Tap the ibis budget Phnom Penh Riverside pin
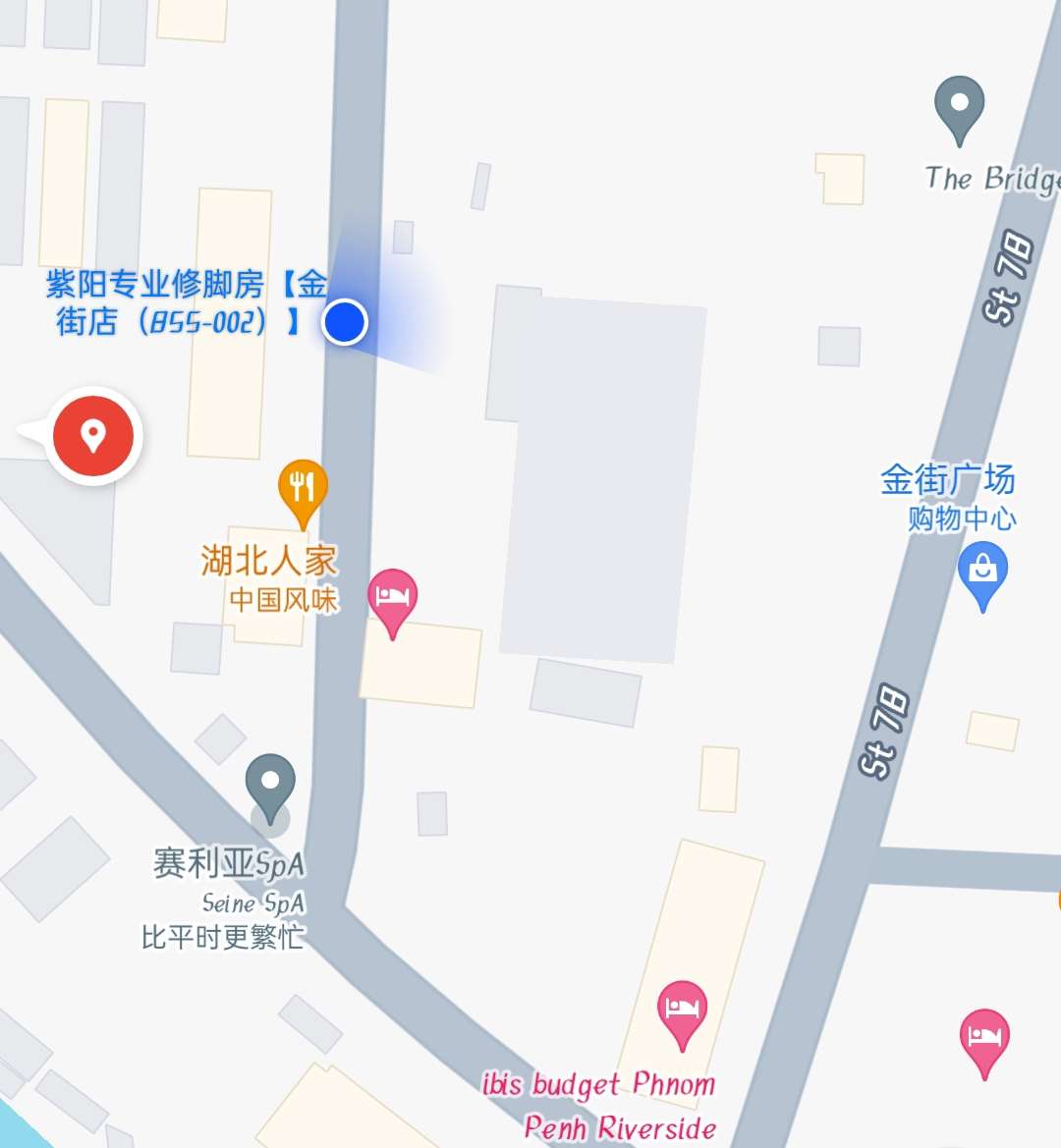The height and width of the screenshot is (1148, 1061). click(x=682, y=1011)
